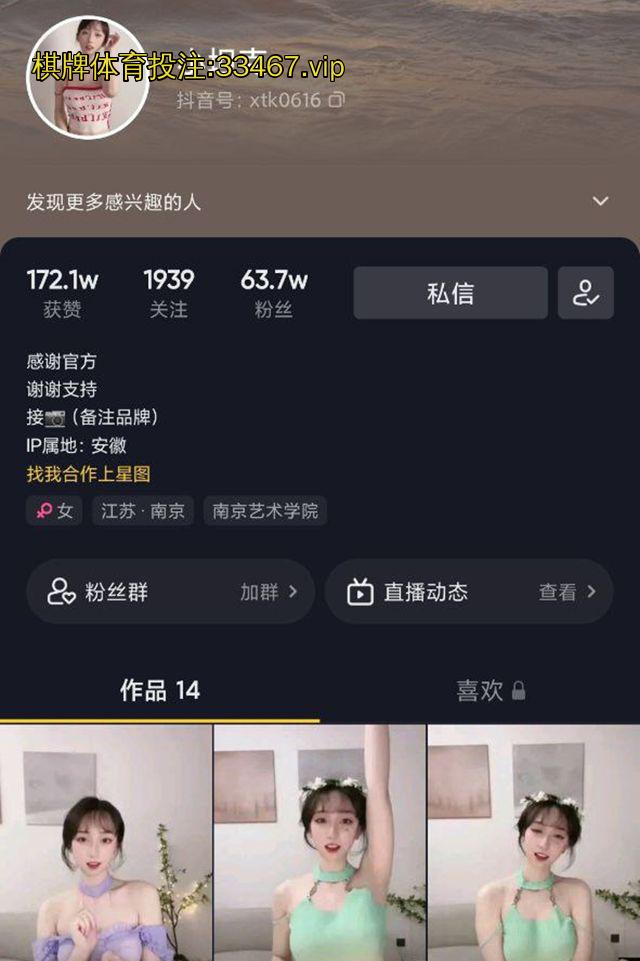The width and height of the screenshot is (640, 961).
Task: Open the profile avatar picture
Action: pos(87,77)
